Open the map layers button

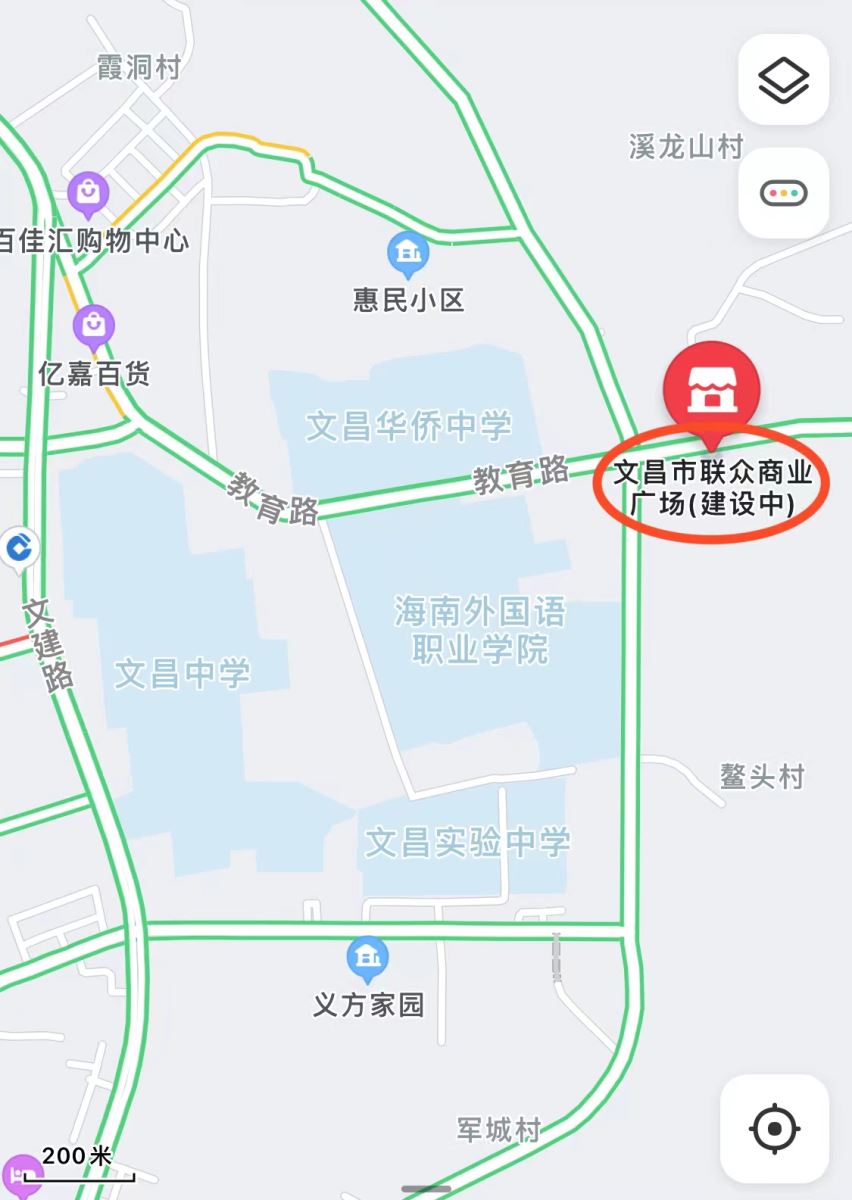click(x=783, y=80)
